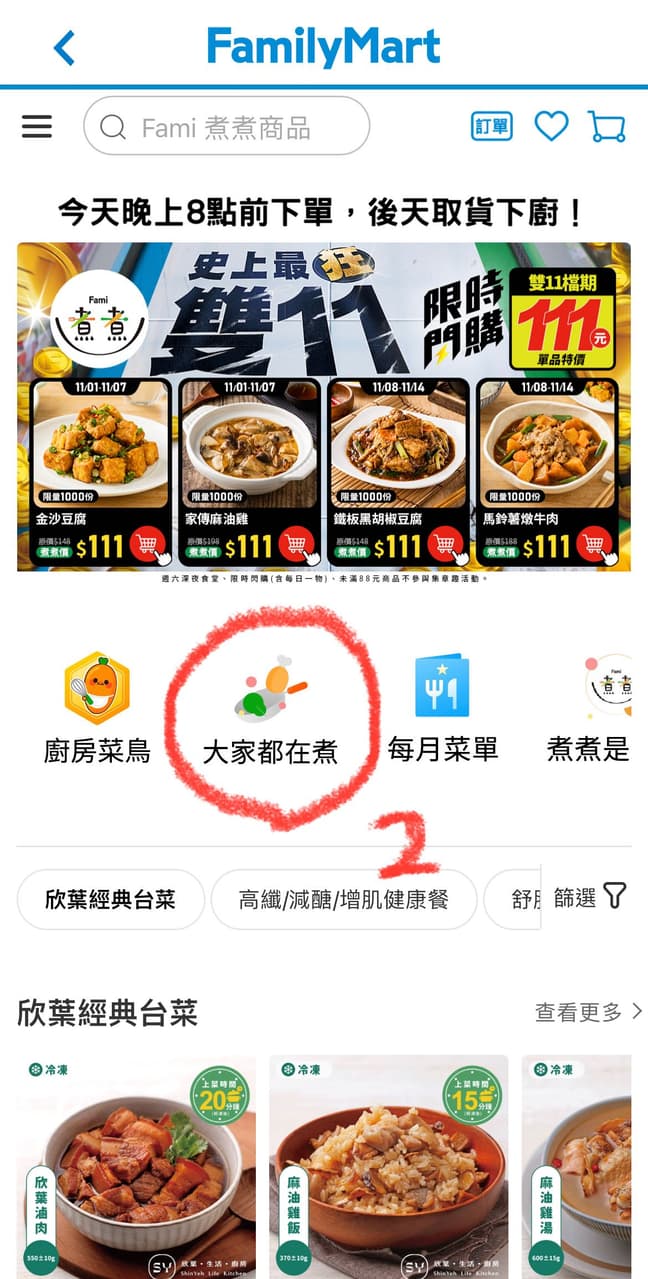Open the shopping cart
The image size is (648, 1279).
point(607,126)
